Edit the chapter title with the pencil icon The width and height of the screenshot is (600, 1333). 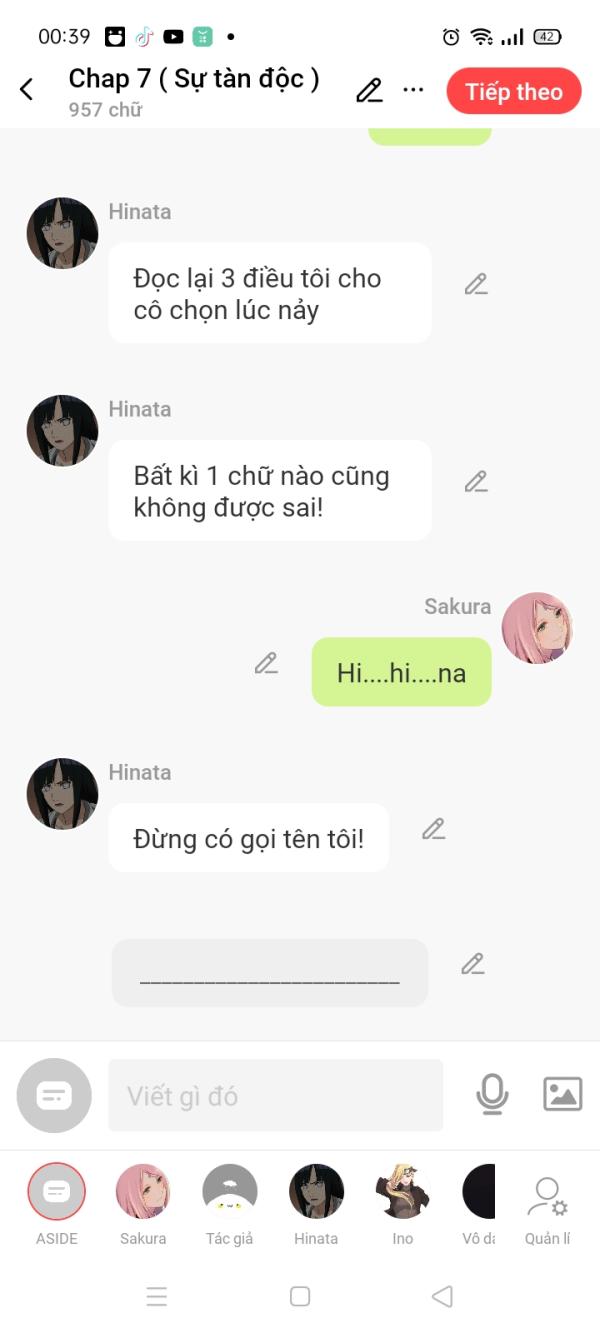[369, 90]
